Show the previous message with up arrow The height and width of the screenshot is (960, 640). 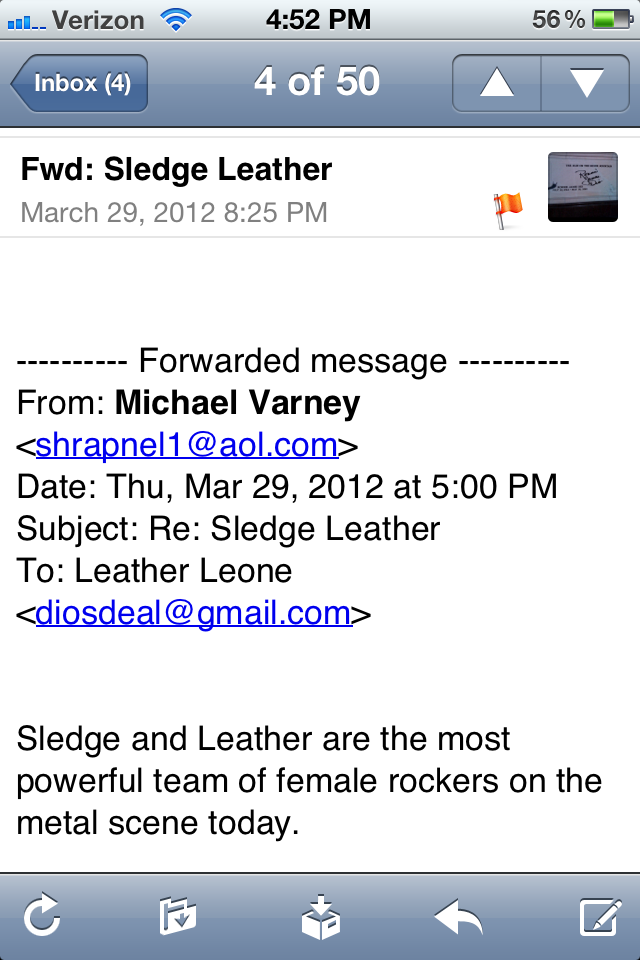coord(497,82)
